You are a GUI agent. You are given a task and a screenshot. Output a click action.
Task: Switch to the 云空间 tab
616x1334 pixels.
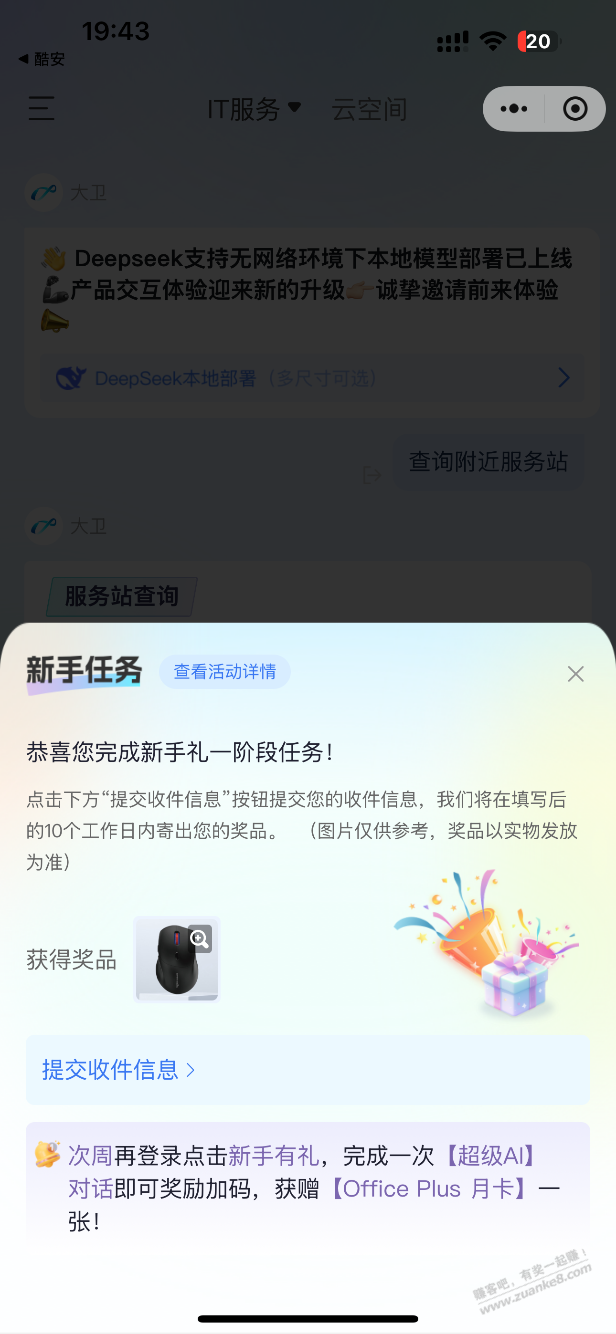pos(369,109)
